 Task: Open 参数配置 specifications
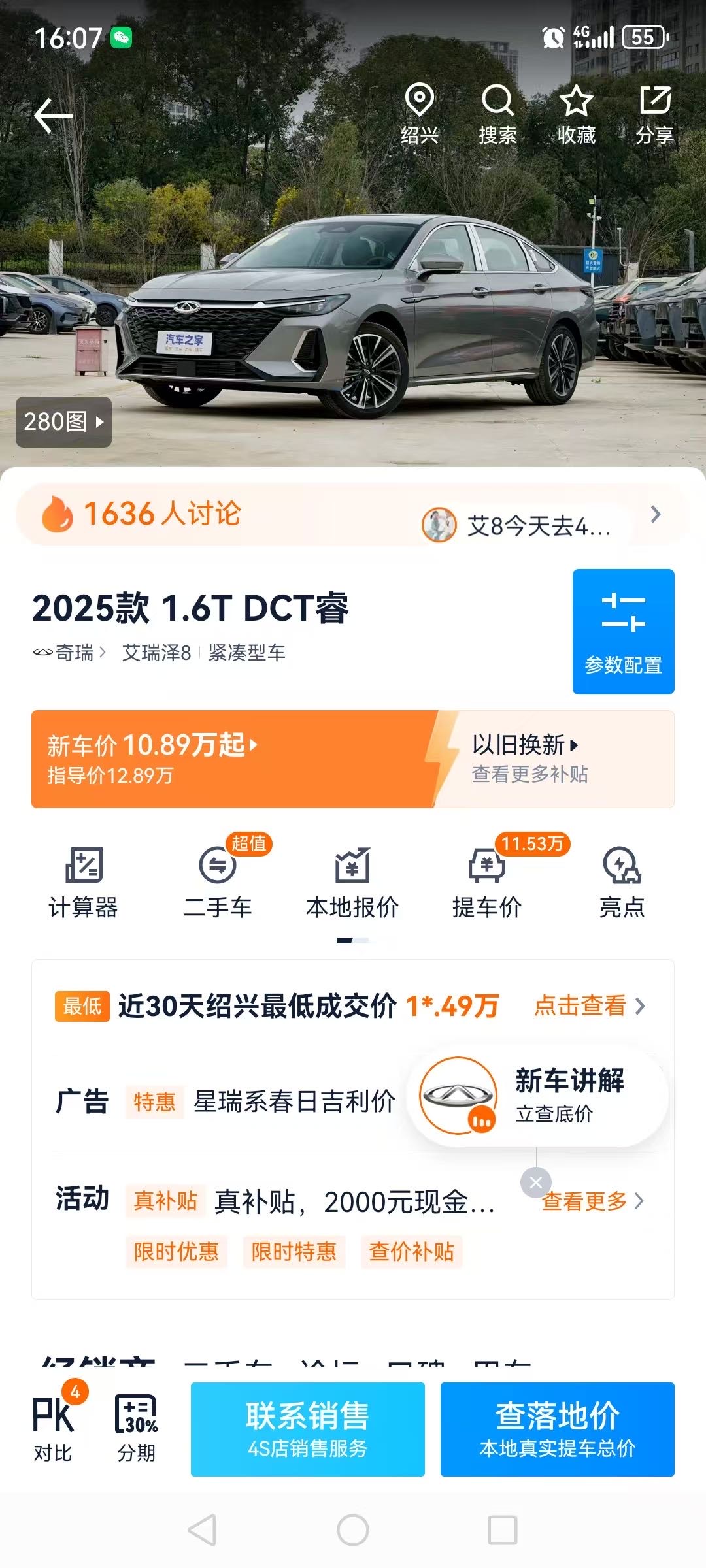pos(623,631)
